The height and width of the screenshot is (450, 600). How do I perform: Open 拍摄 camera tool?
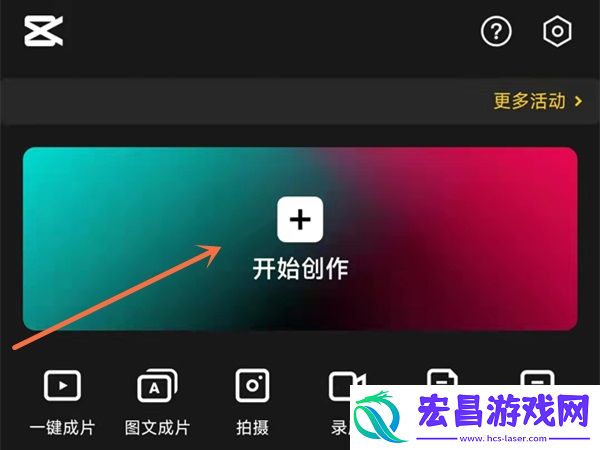tap(252, 402)
